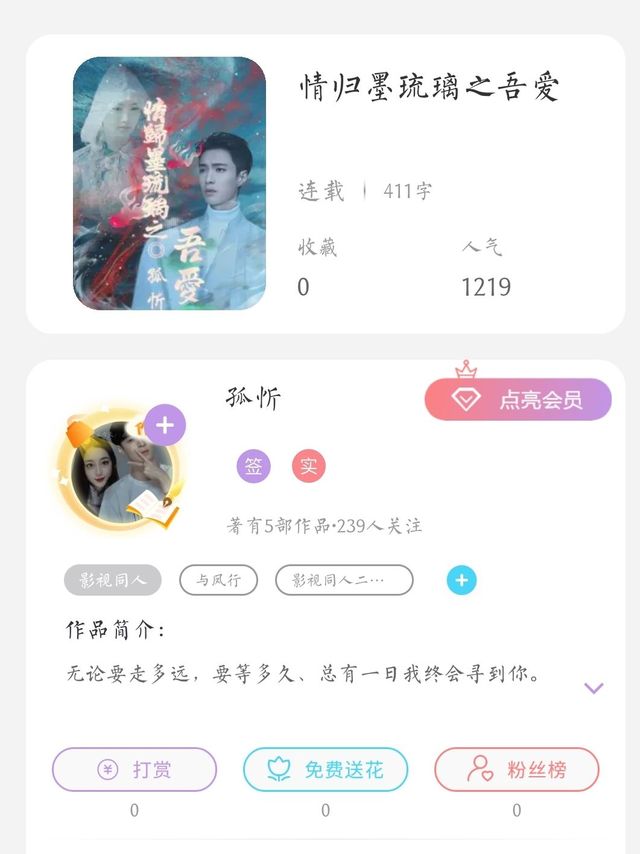Expand the 作品简介 description

[593, 688]
